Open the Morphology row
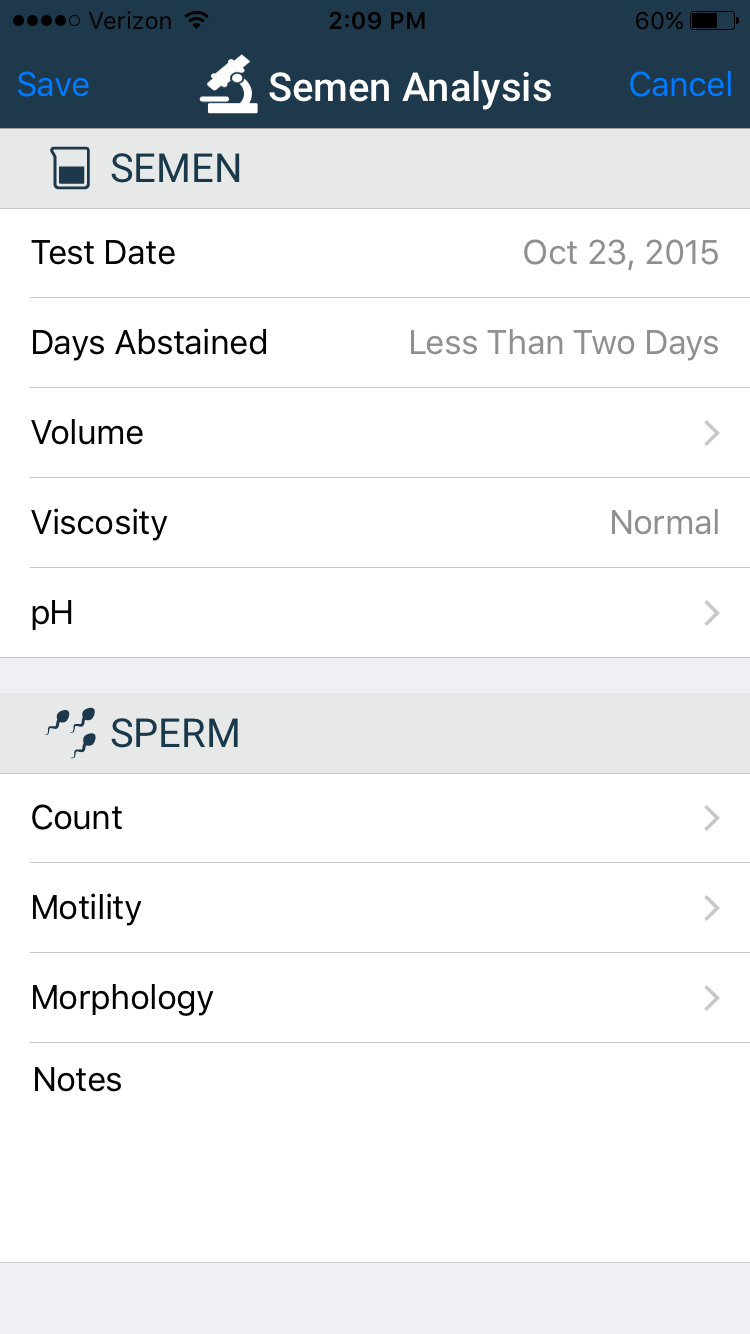The width and height of the screenshot is (750, 1334). 375,998
